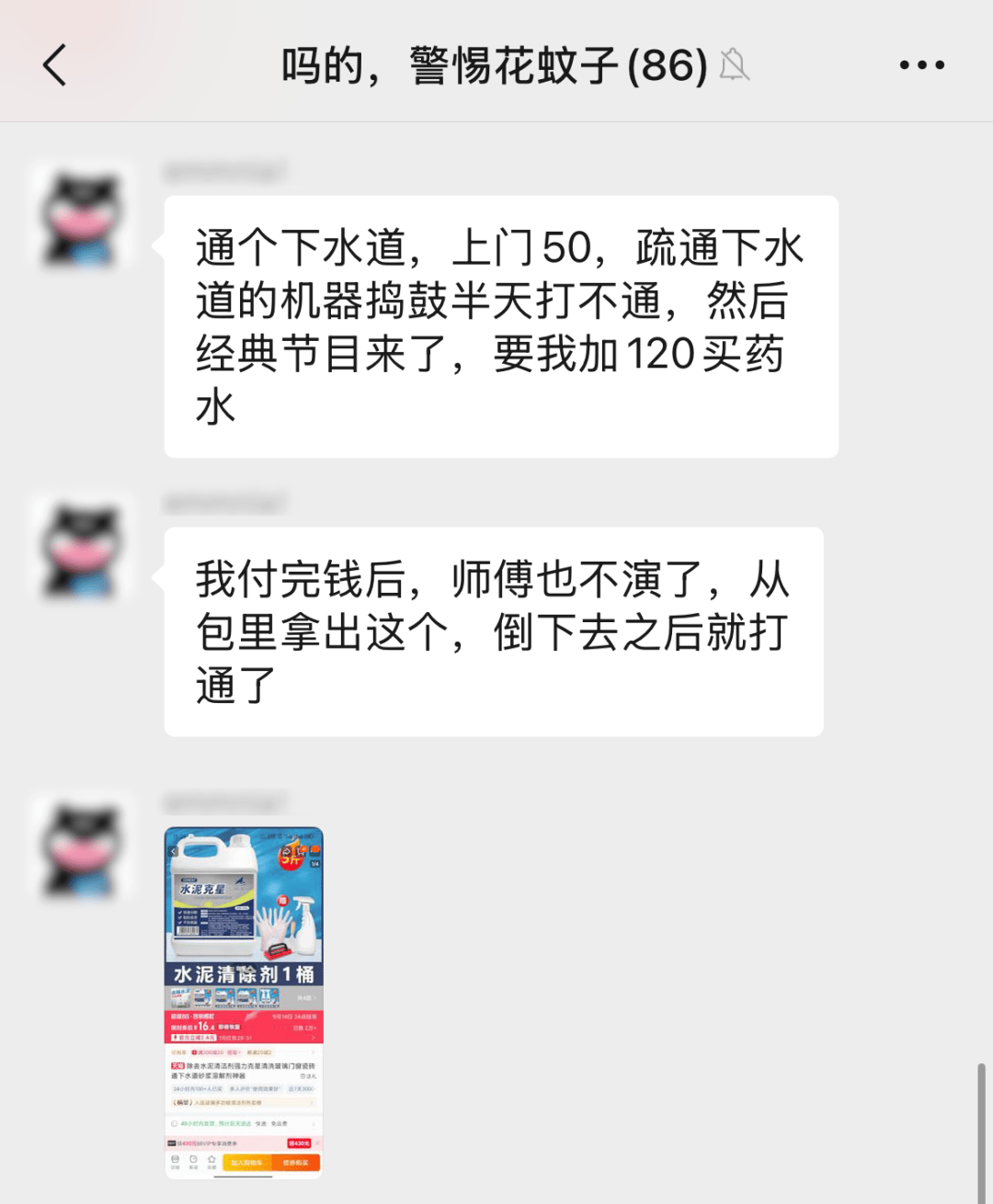
Task: Tap the 店铺 shop icon on the product card
Action: tap(175, 1161)
